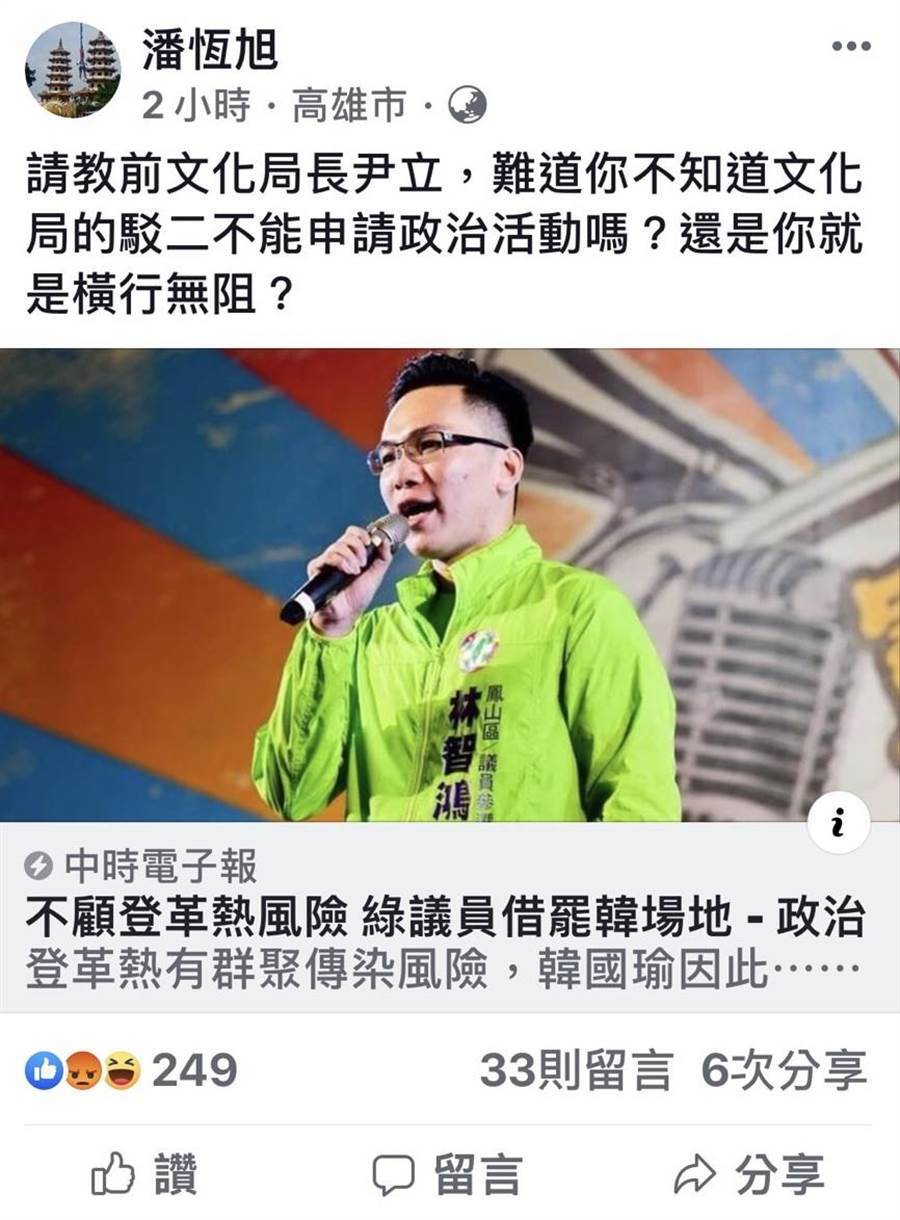Open 潘恒旭's profile by name
Screen dimensions: 900x1220
pos(210,48)
